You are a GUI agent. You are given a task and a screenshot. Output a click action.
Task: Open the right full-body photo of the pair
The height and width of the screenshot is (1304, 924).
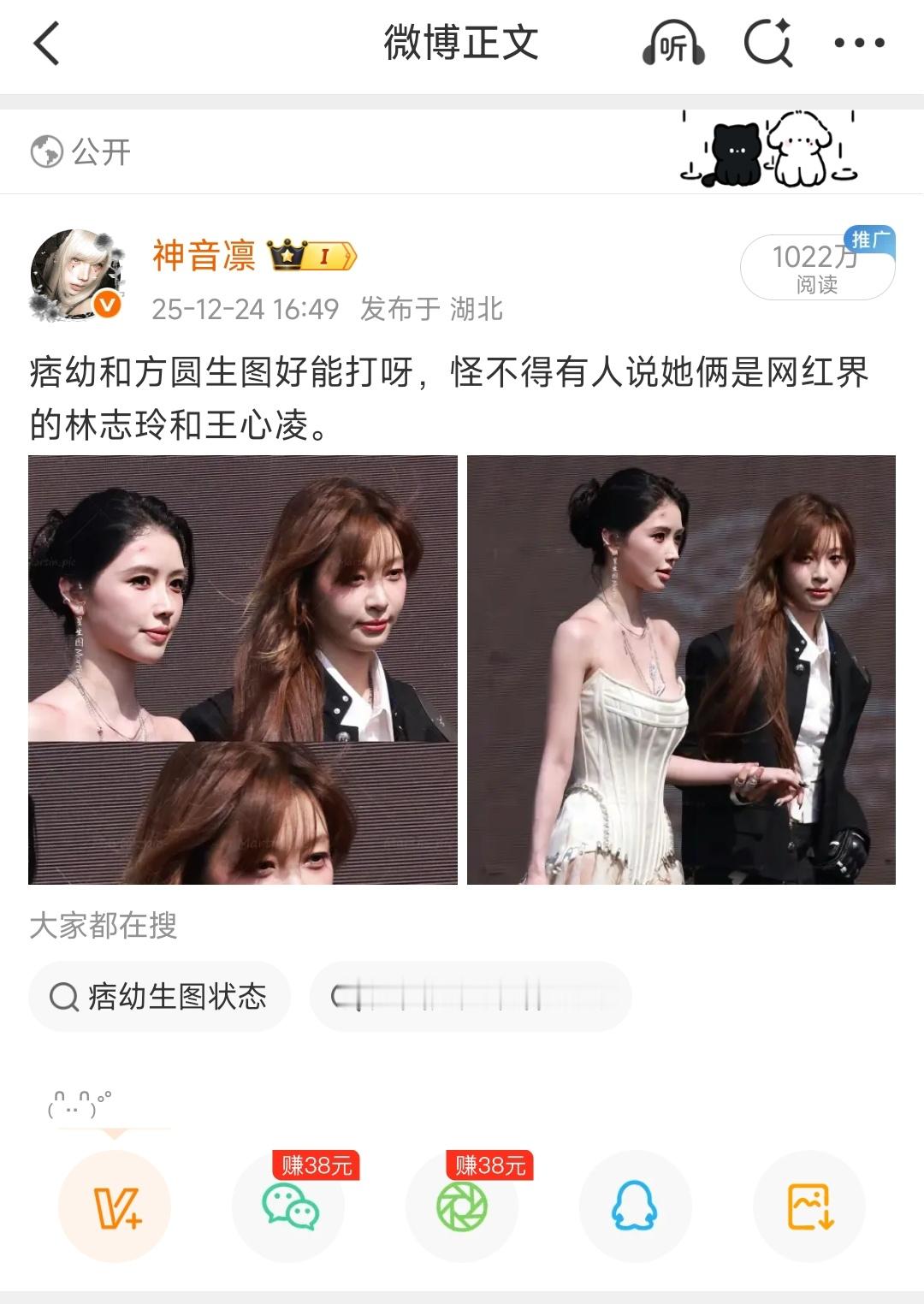pyautogui.click(x=681, y=669)
